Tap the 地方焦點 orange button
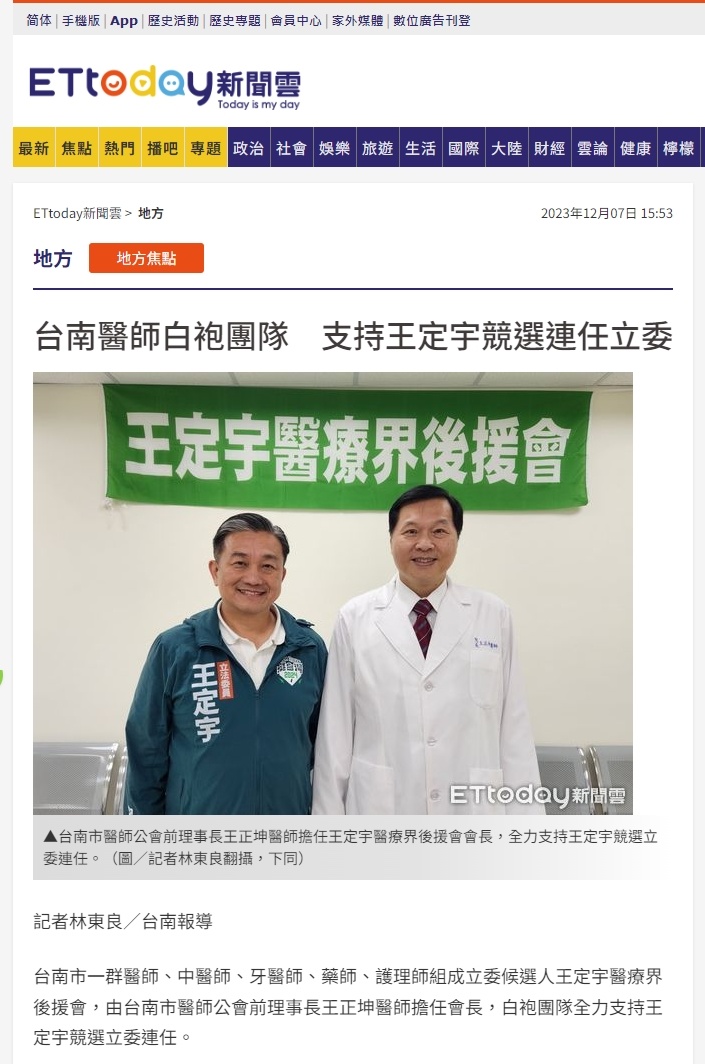Screen dimensions: 705x1064 [x=146, y=258]
